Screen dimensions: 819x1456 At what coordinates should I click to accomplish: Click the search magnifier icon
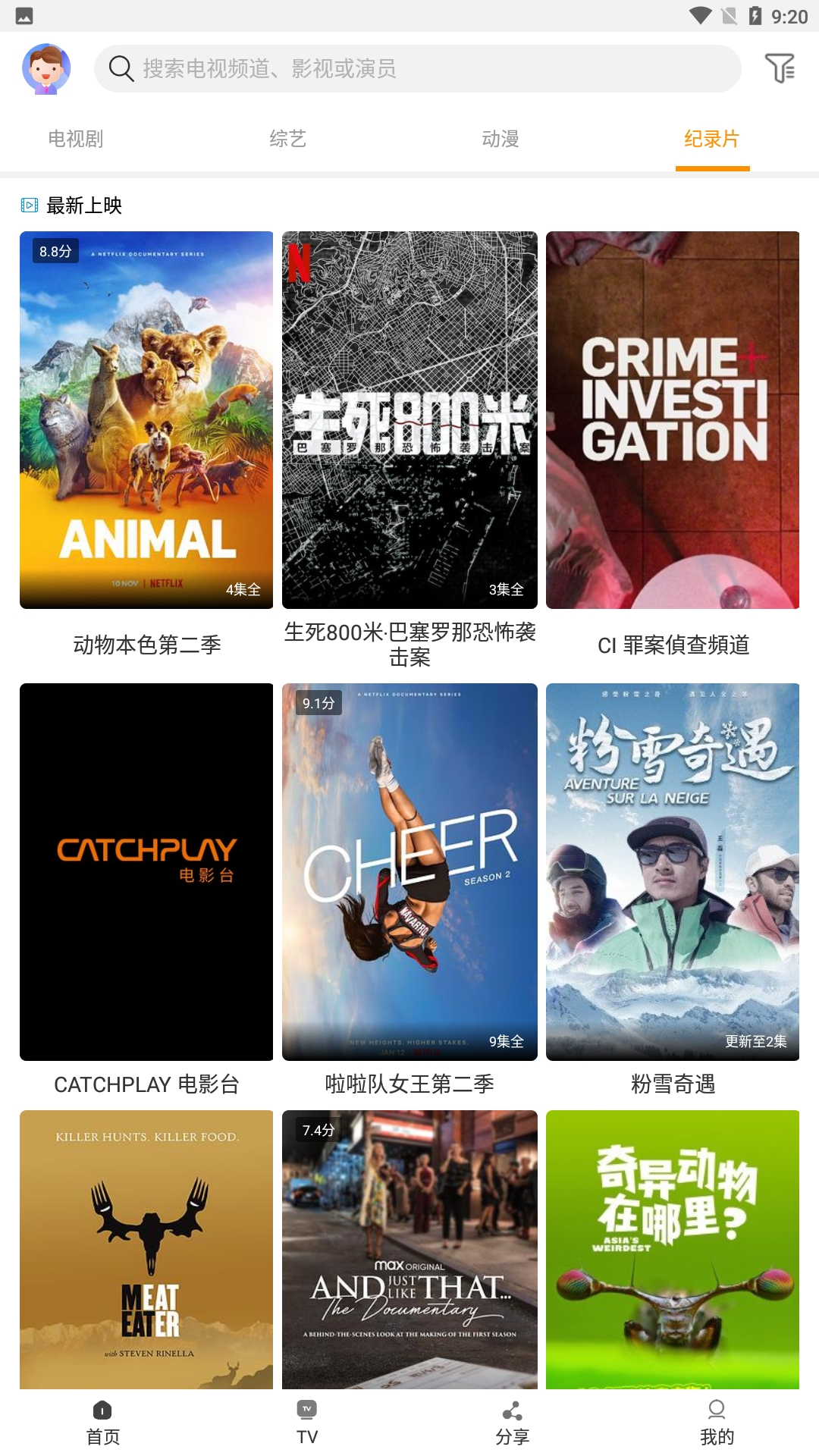coord(120,68)
